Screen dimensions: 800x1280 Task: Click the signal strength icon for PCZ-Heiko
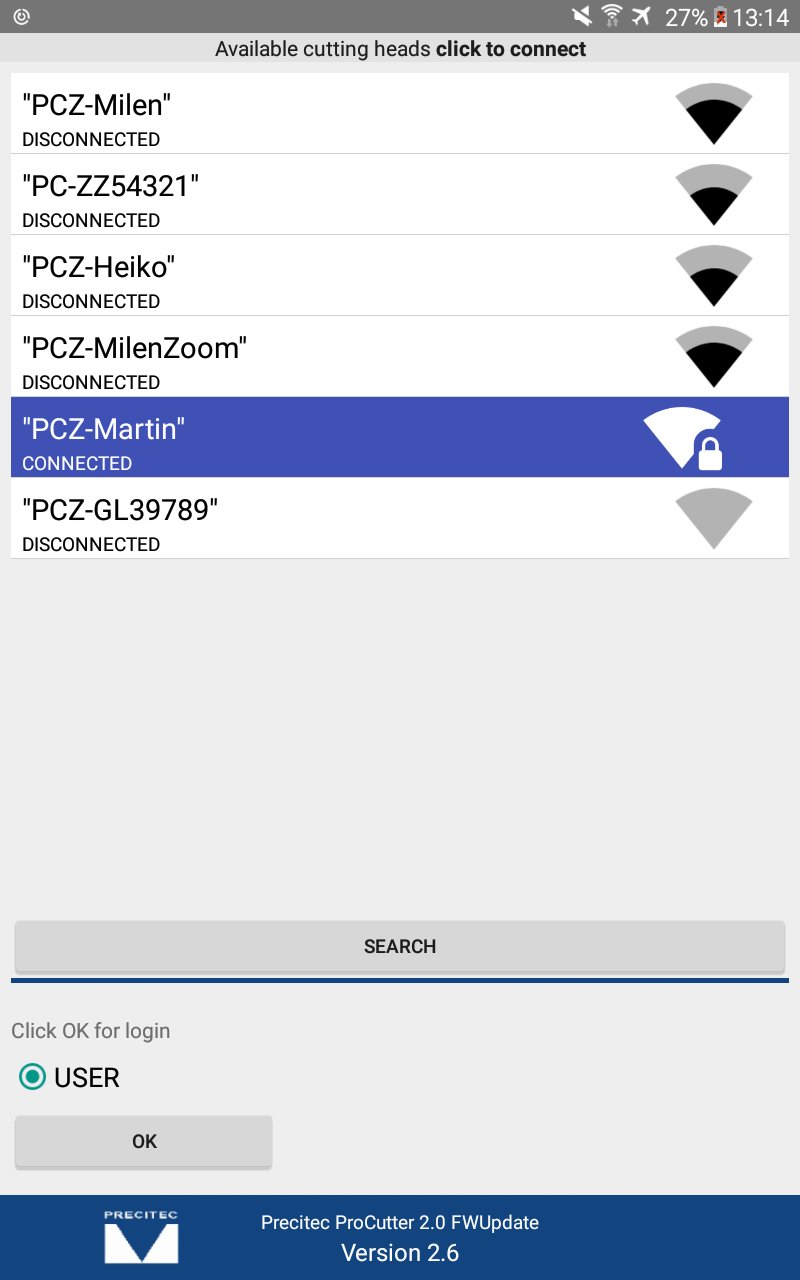714,275
